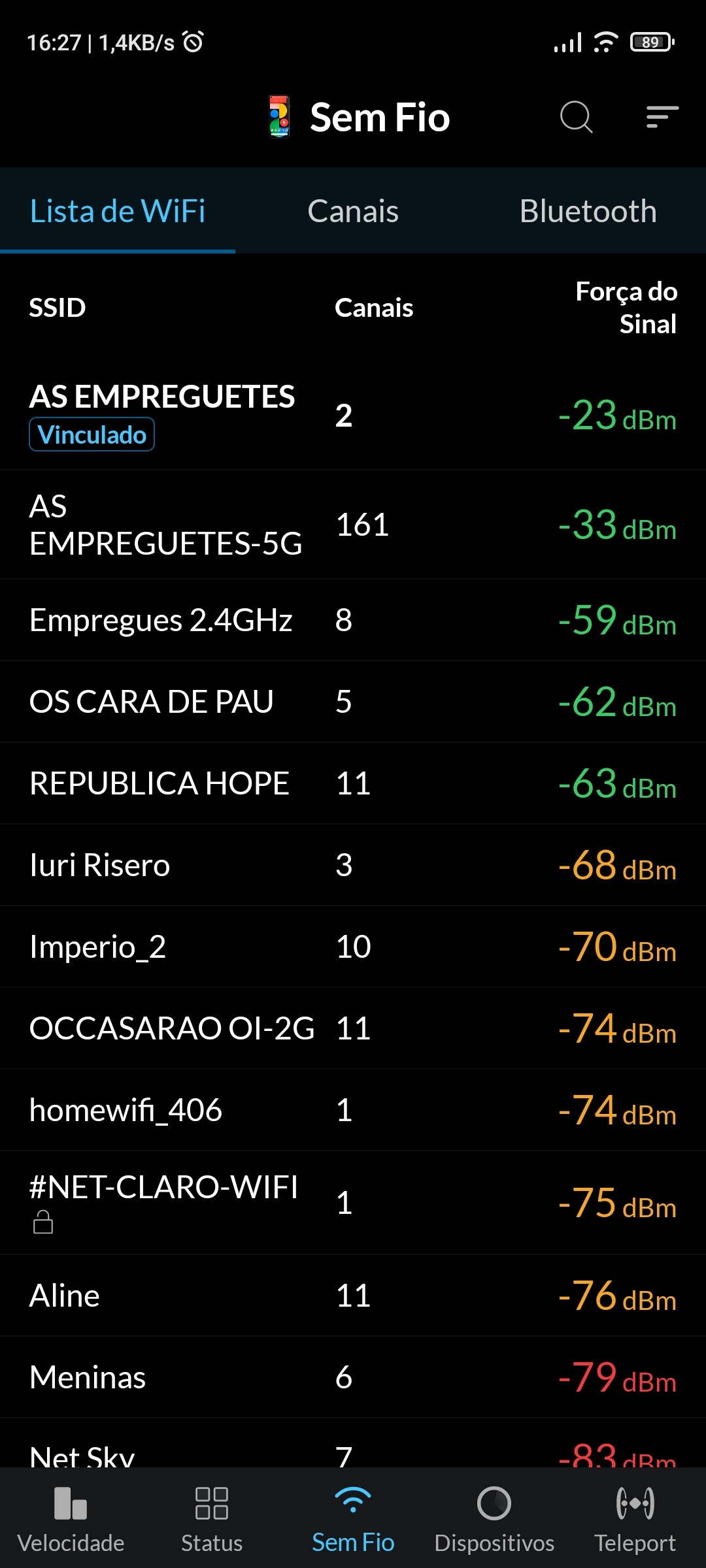View details for Empregues 2.4GHz
706x1568 pixels.
tap(353, 620)
